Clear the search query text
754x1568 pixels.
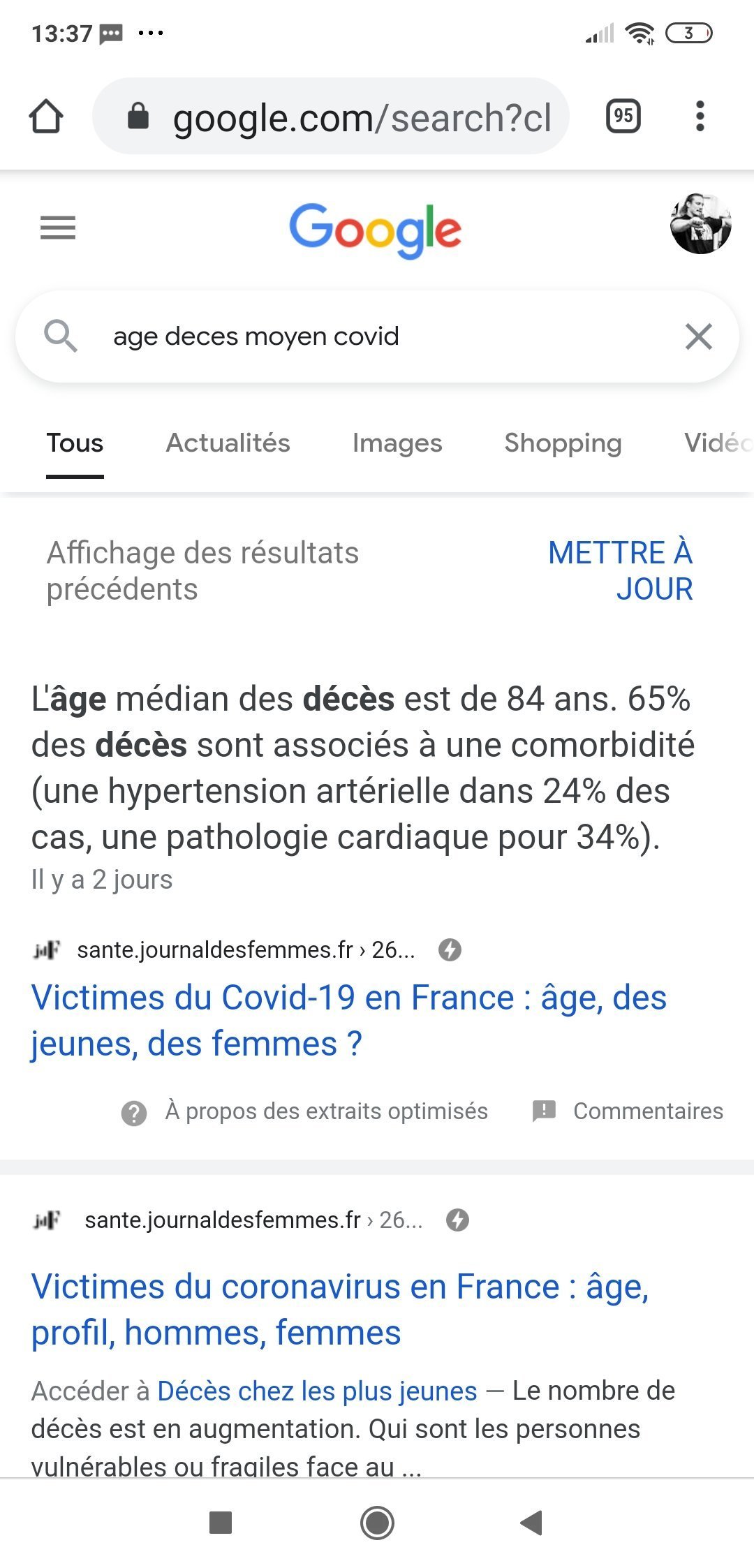tap(698, 336)
